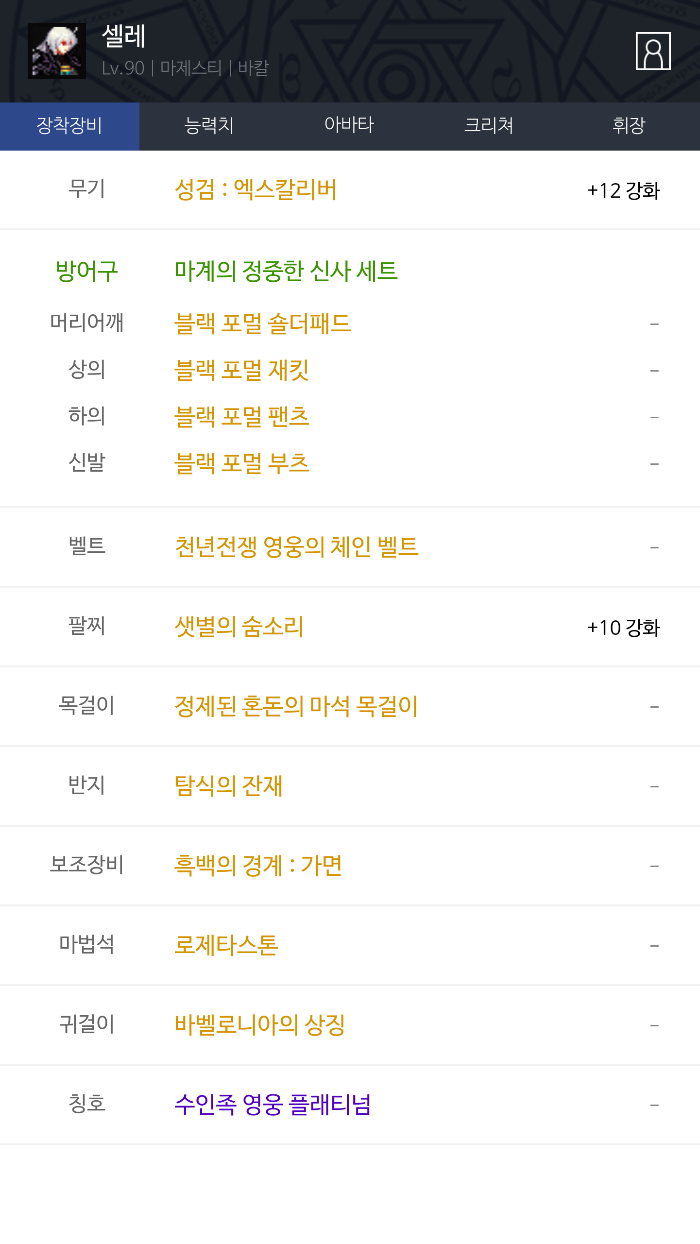Viewport: 700px width, 1244px height.
Task: View the 수인족 영웅 플래티넘 title
Action: (x=273, y=1105)
